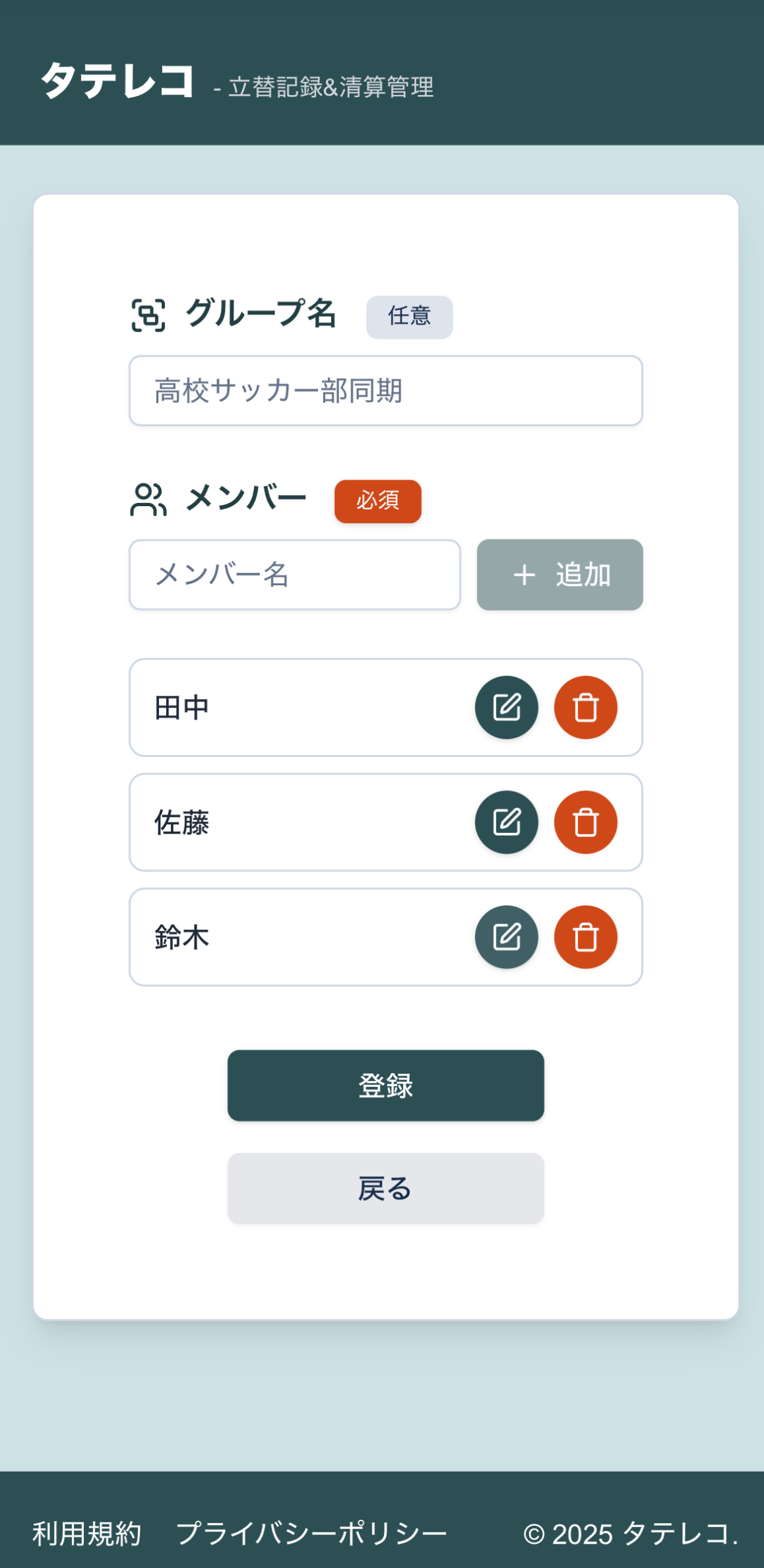The image size is (764, 1568).
Task: Click the 任意 badge next to グループ名
Action: (409, 316)
